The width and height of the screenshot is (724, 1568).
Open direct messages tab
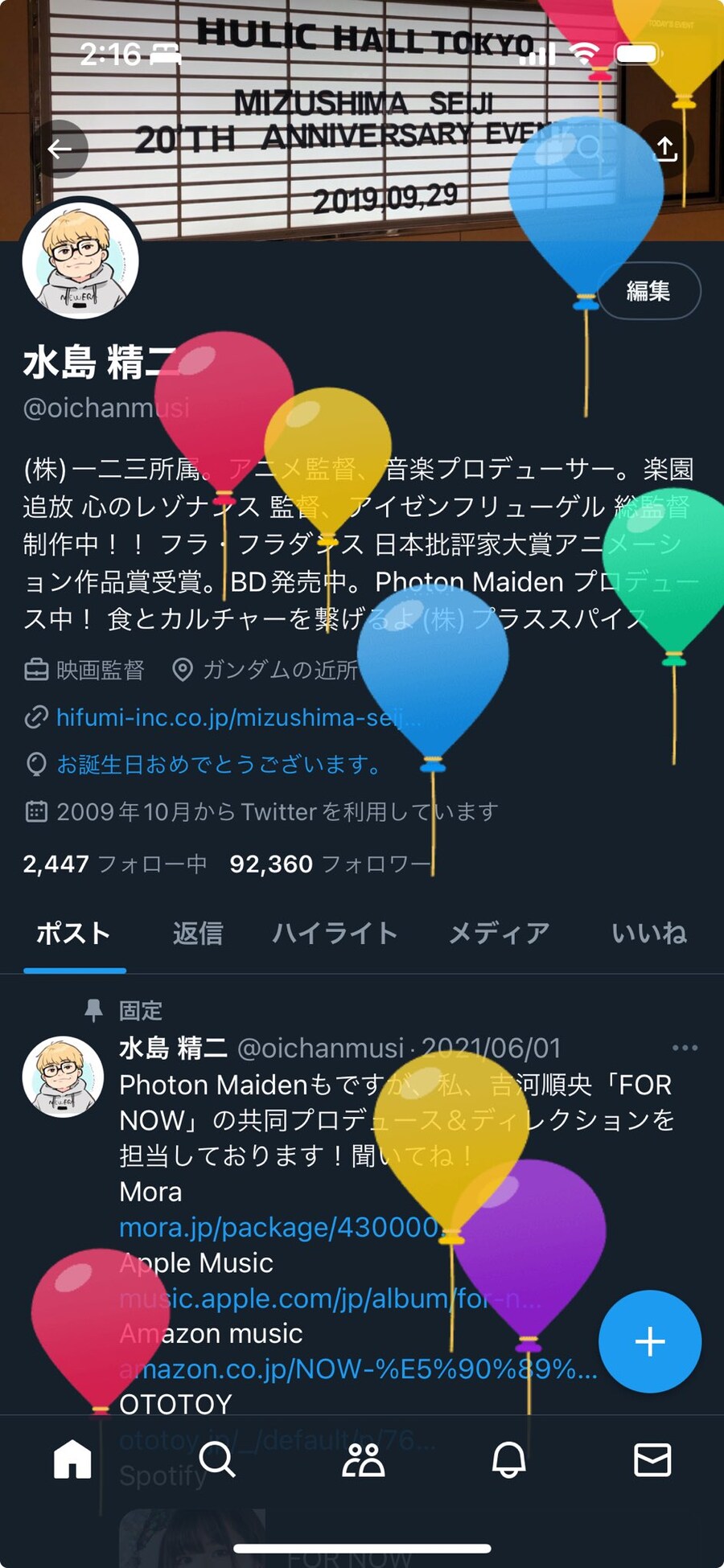coord(652,1459)
